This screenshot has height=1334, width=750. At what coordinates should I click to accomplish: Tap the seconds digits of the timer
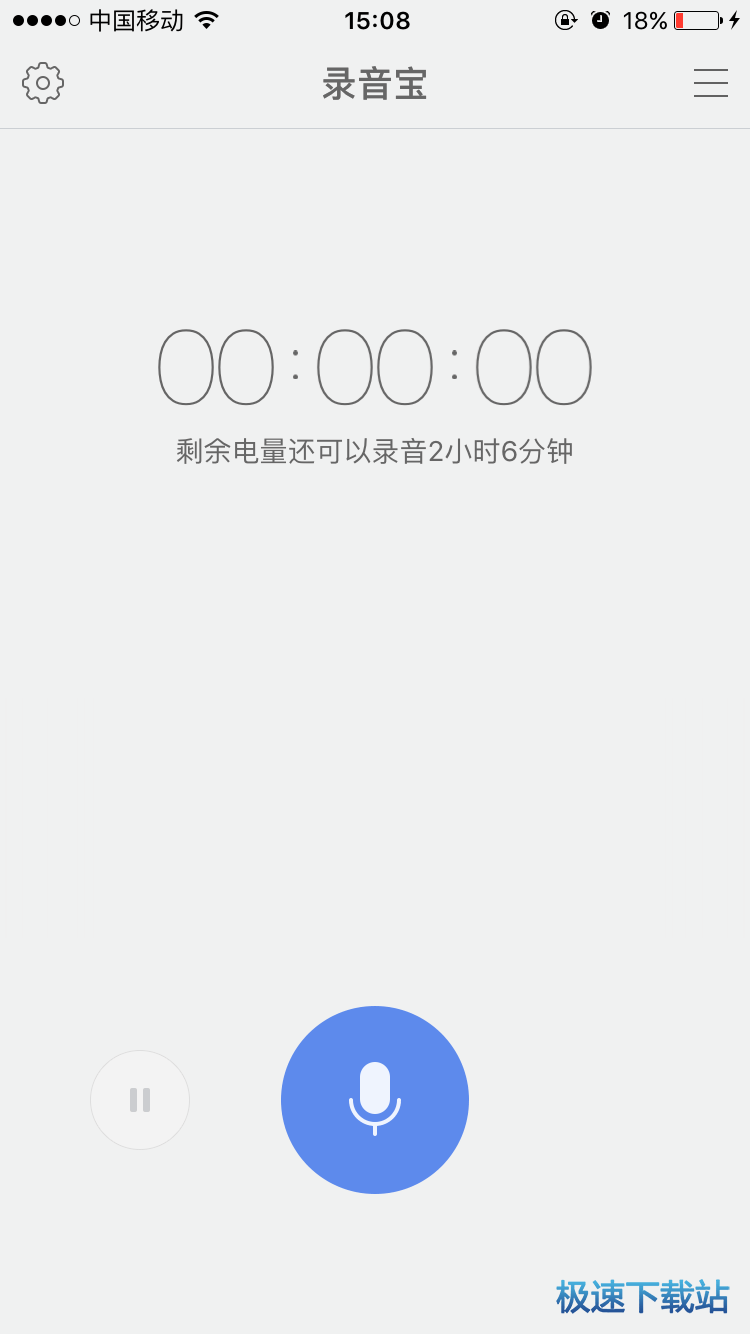tap(533, 366)
